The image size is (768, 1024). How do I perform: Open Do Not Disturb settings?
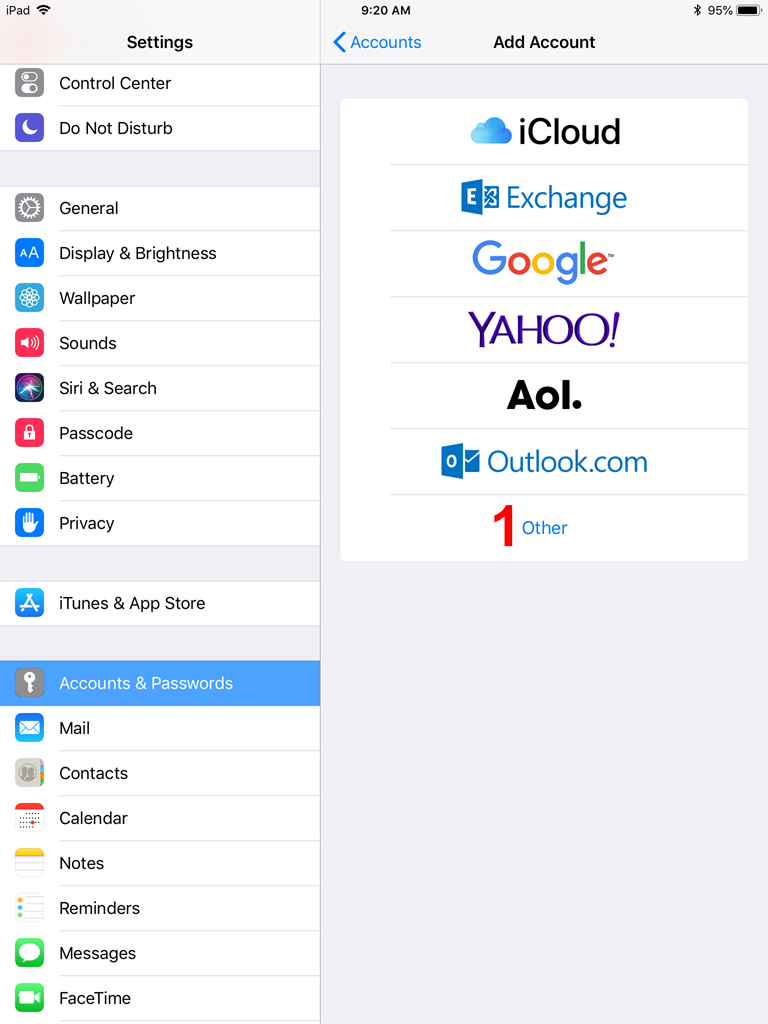(x=115, y=128)
